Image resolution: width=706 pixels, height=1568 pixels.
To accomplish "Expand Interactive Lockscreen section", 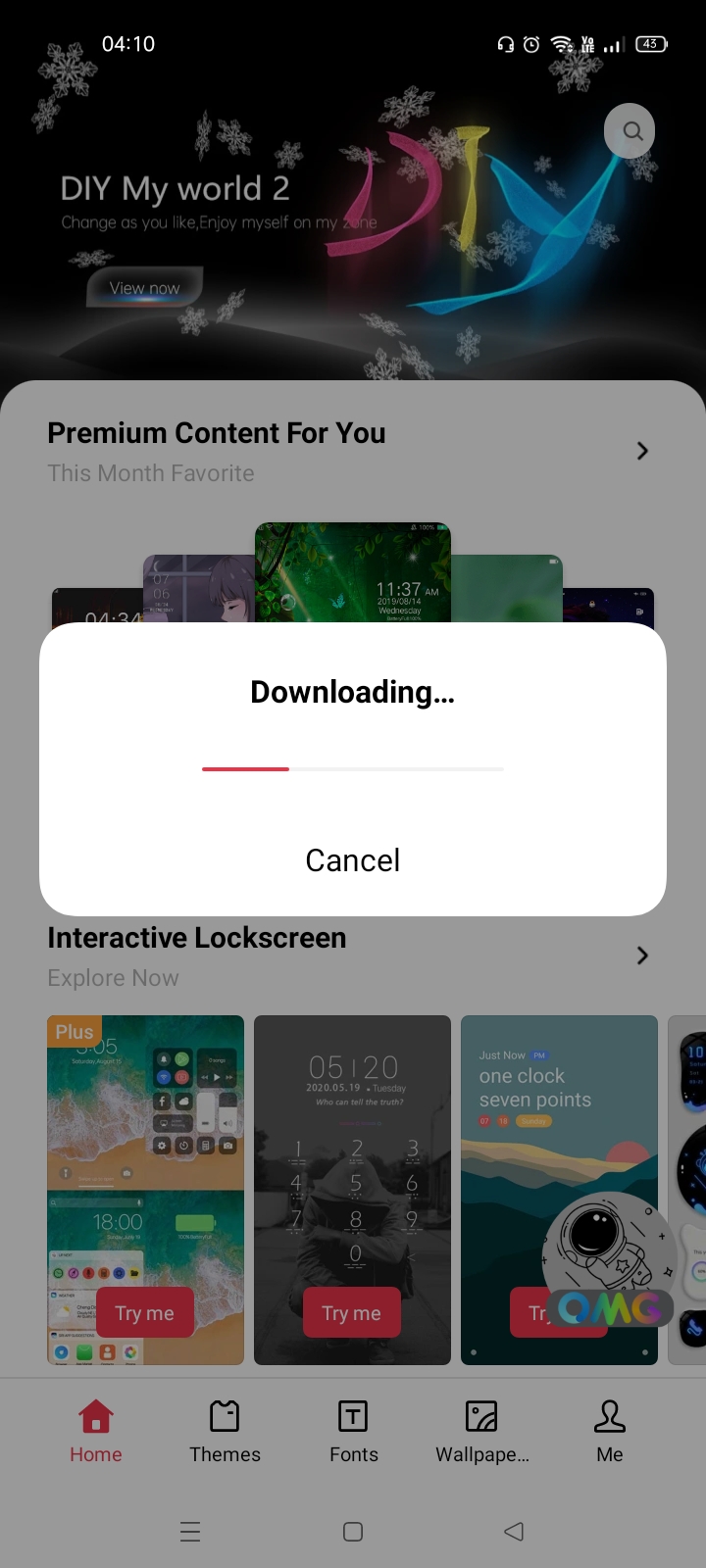I will 642,955.
